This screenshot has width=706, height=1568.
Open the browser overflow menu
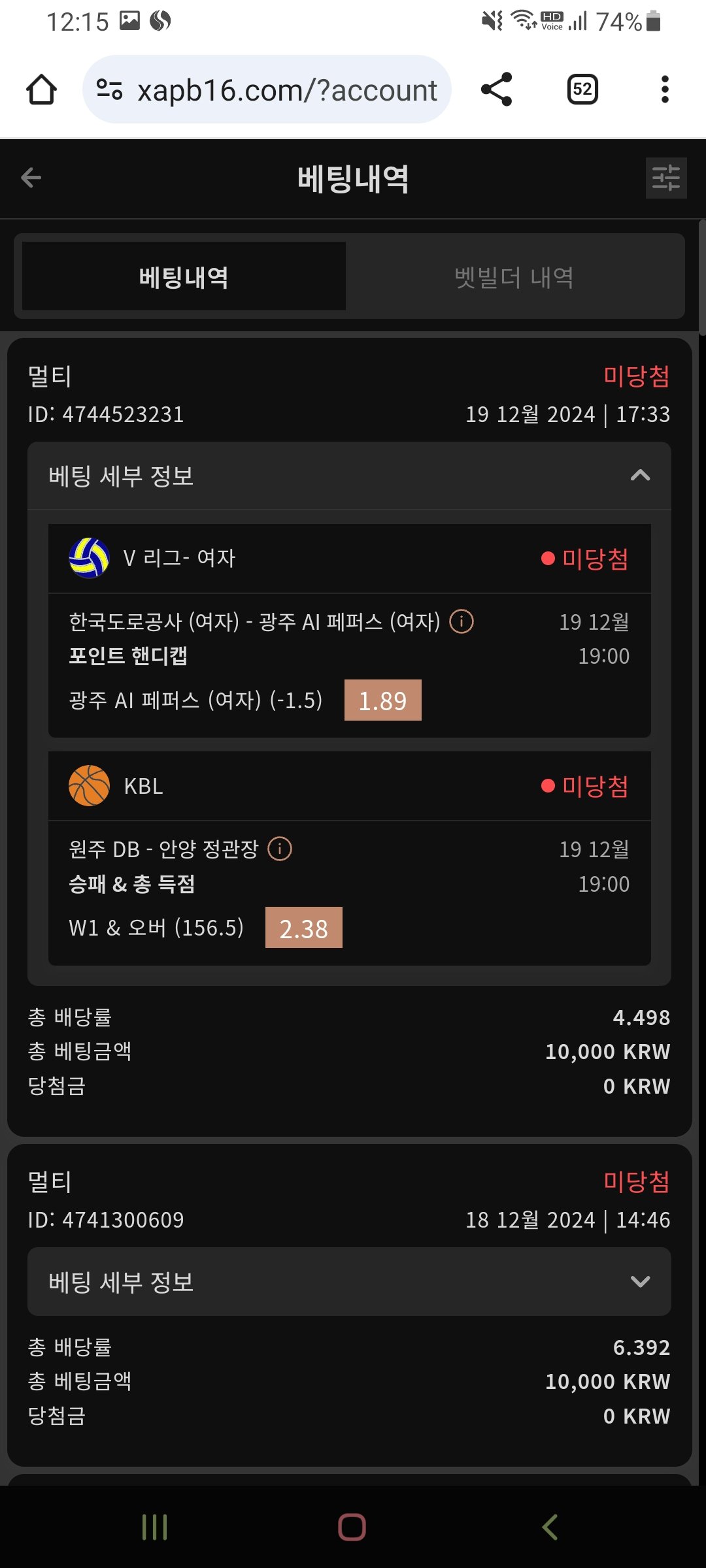[665, 90]
